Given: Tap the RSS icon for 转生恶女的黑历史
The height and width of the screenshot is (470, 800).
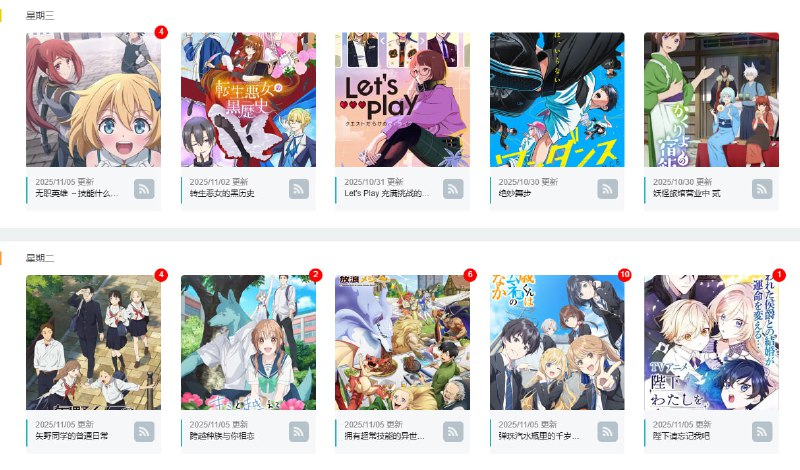Looking at the screenshot, I should 299,189.
